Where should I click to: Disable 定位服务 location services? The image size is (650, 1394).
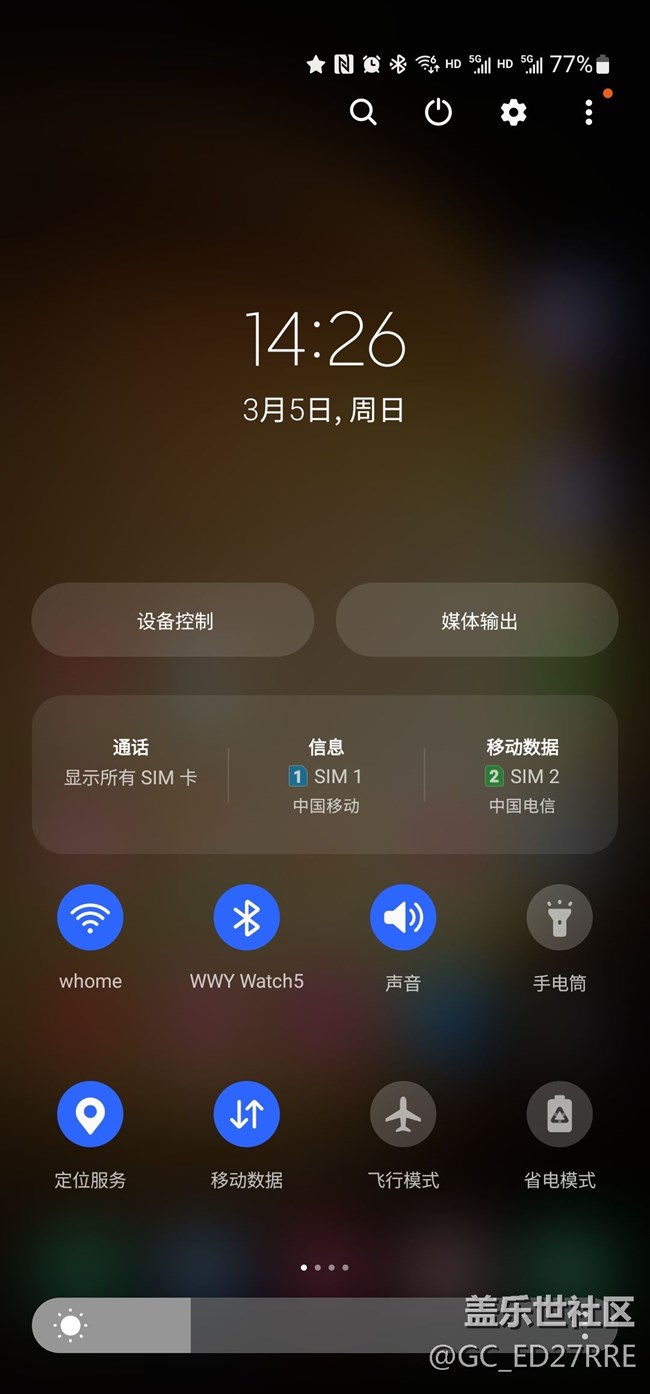[x=90, y=1114]
